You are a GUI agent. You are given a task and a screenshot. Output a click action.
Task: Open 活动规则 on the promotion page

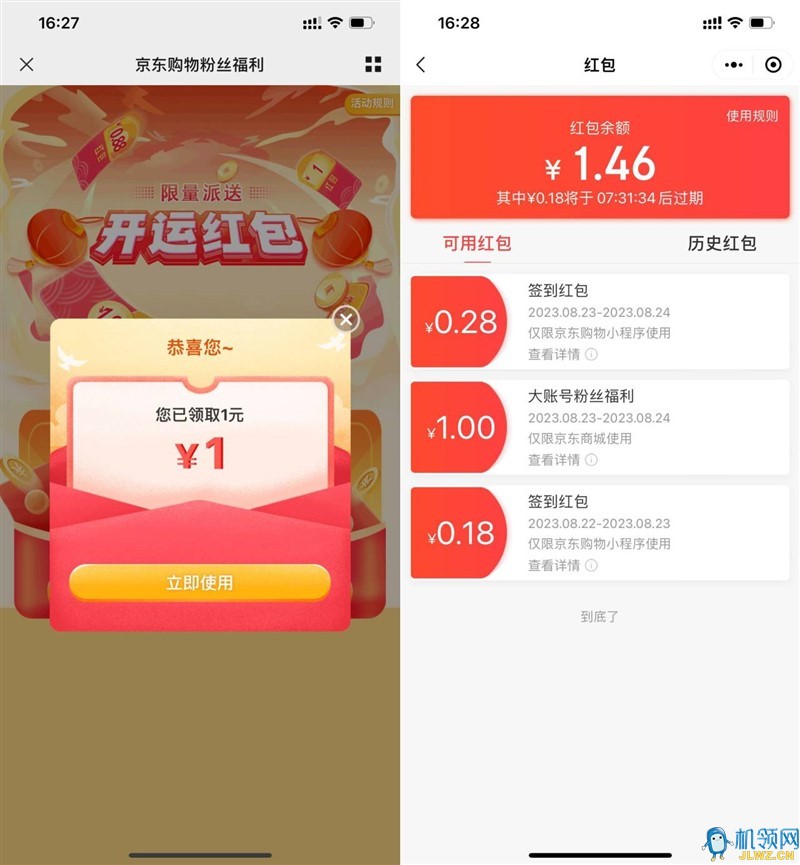point(372,103)
